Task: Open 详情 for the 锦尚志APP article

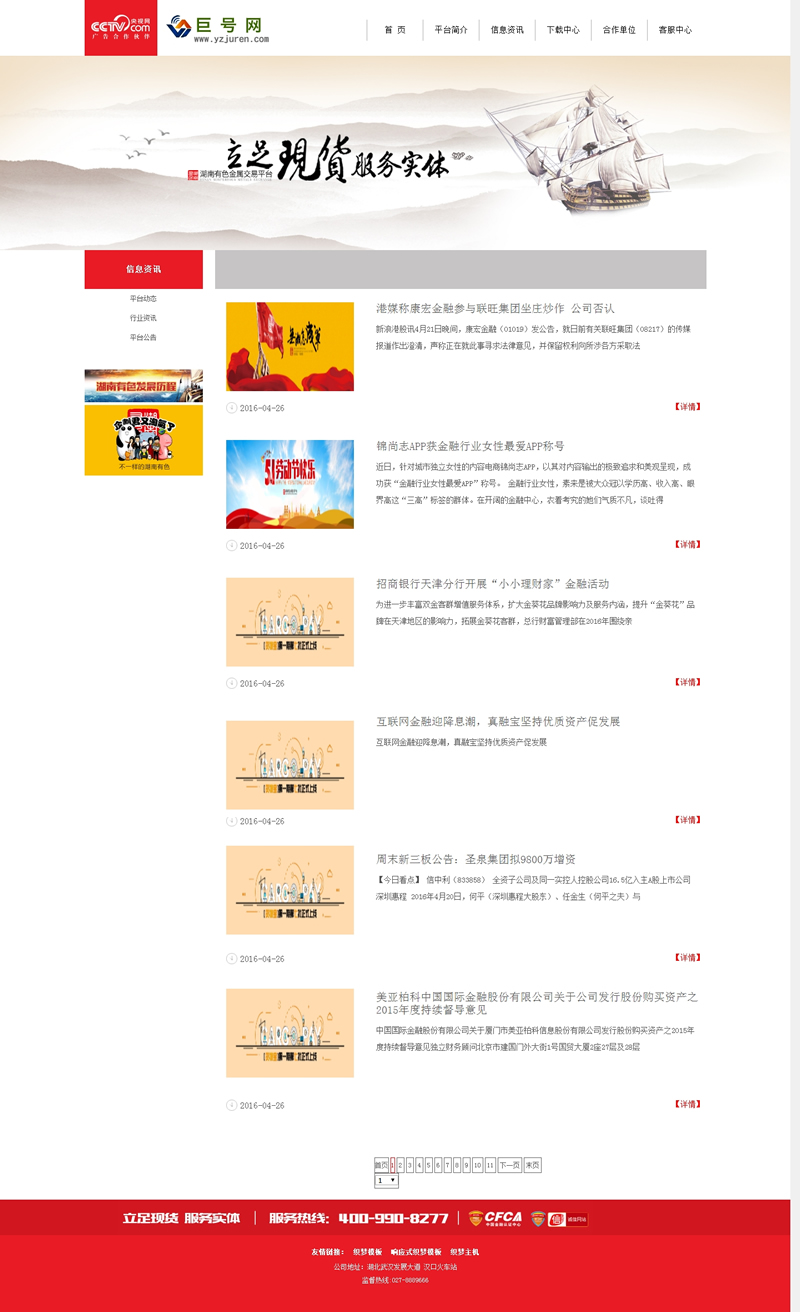Action: (688, 545)
